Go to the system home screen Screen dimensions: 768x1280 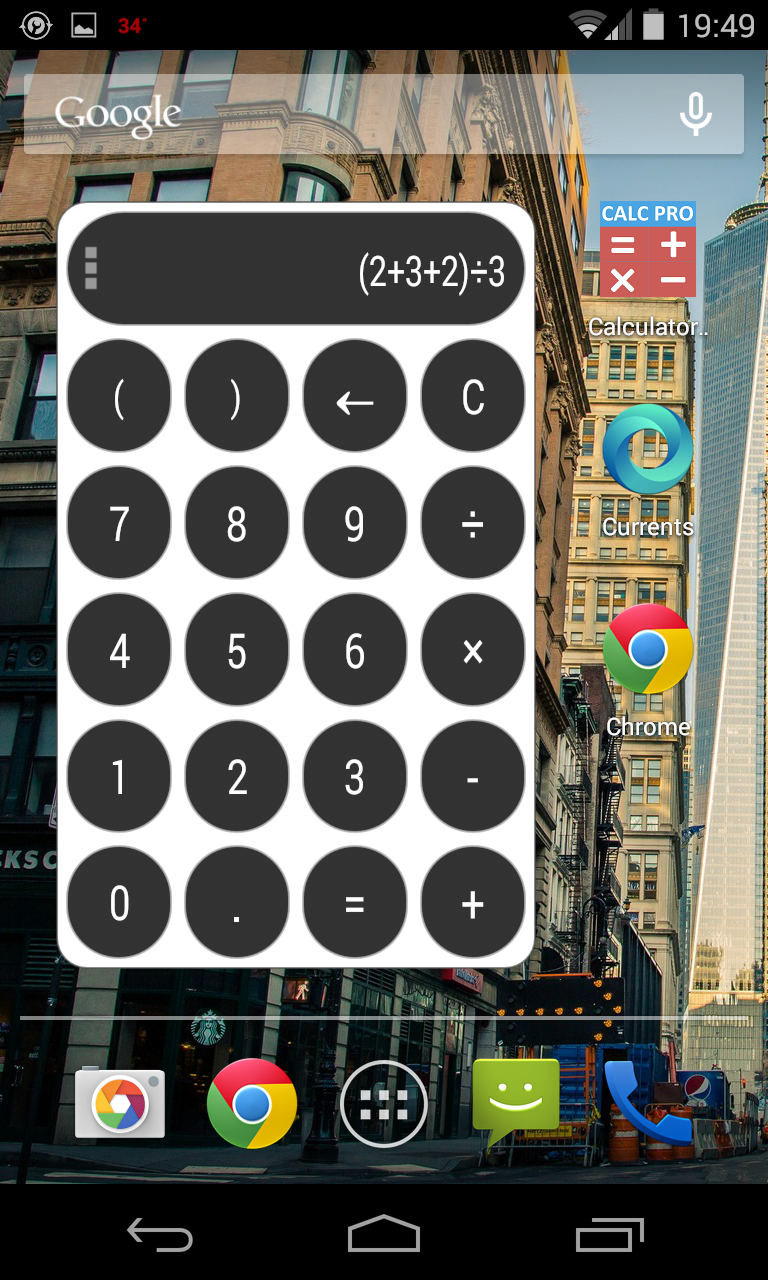(x=384, y=1236)
